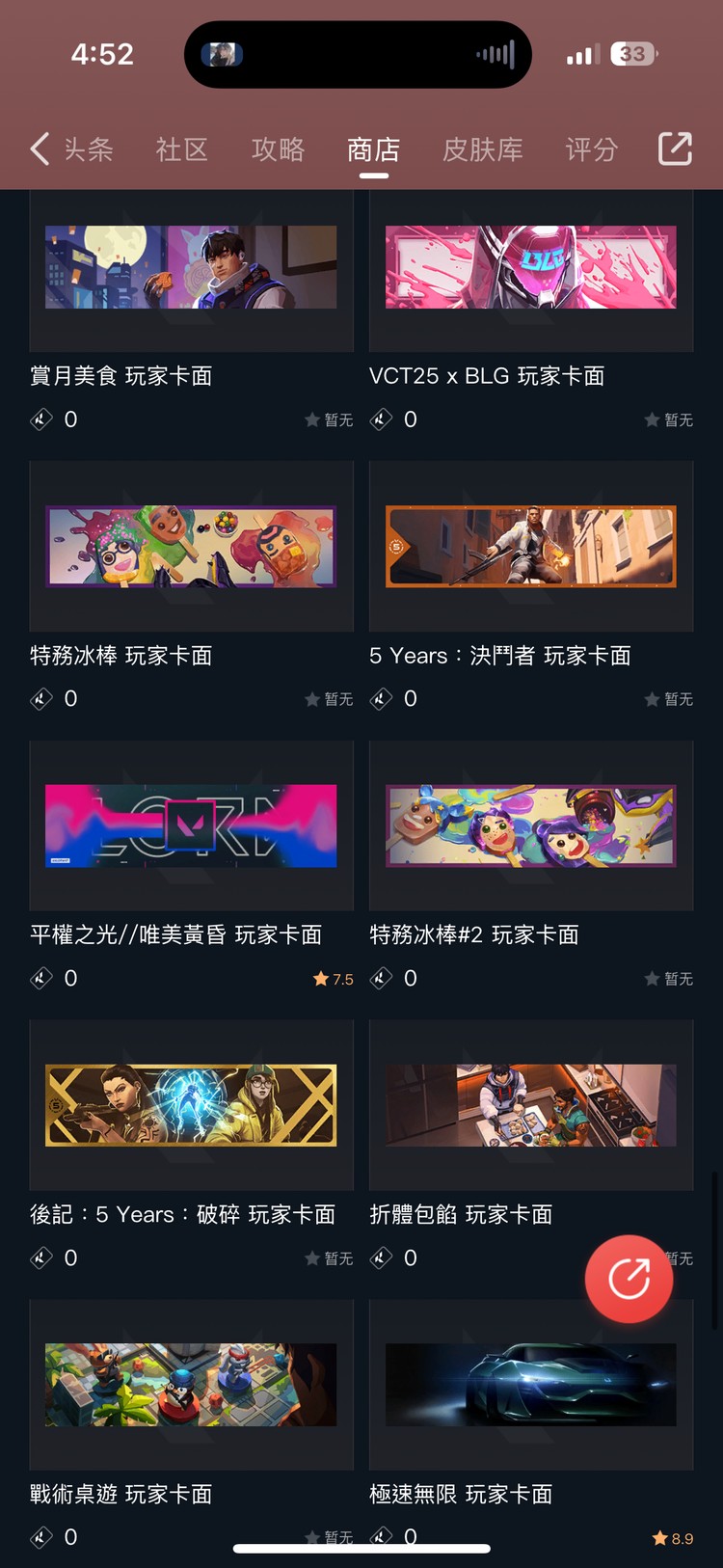The height and width of the screenshot is (1568, 723).
Task: Tap the orange star showing the 7.5 rating
Action: coord(320,978)
